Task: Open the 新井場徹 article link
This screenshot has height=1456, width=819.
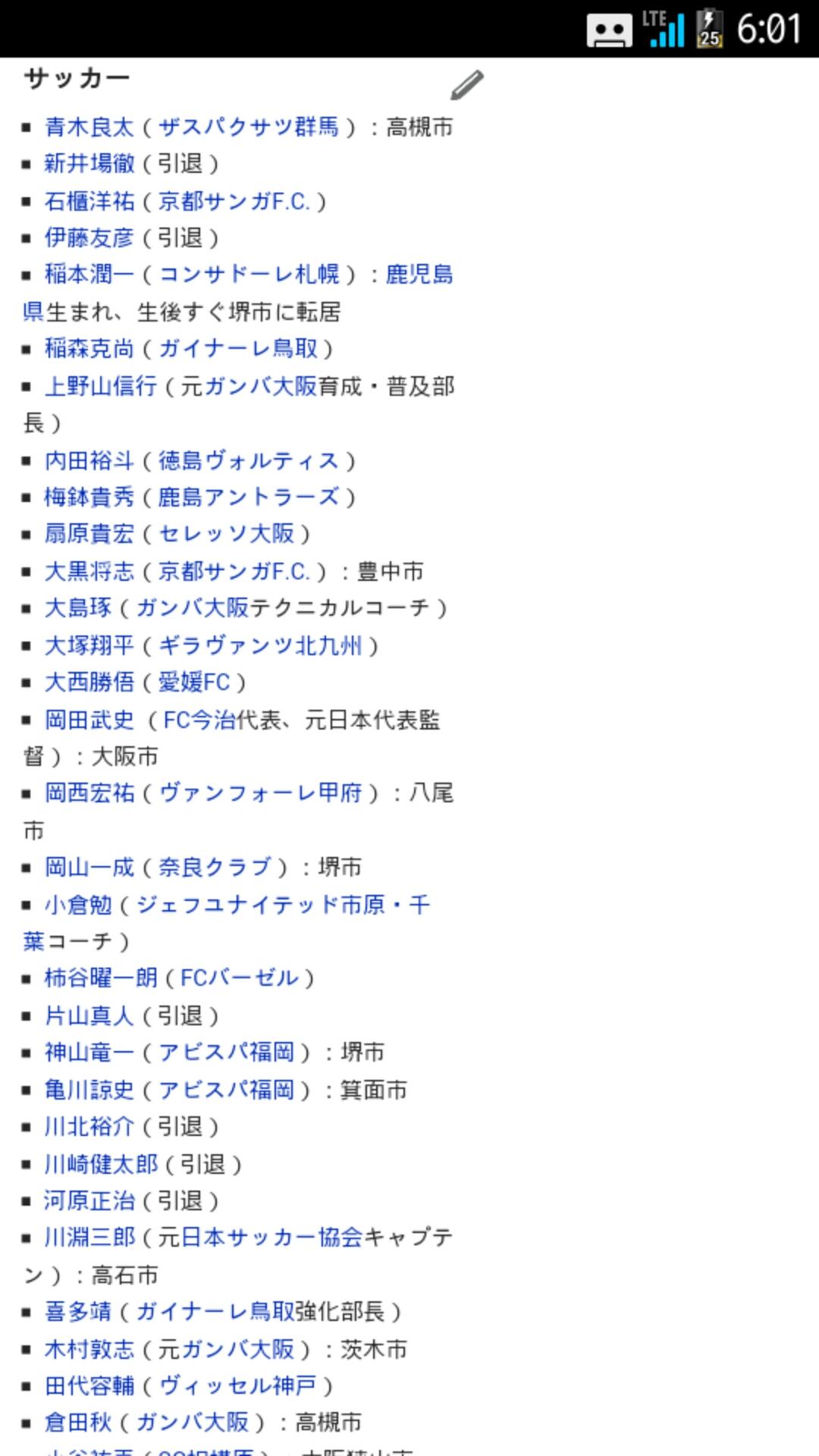Action: pyautogui.click(x=89, y=164)
